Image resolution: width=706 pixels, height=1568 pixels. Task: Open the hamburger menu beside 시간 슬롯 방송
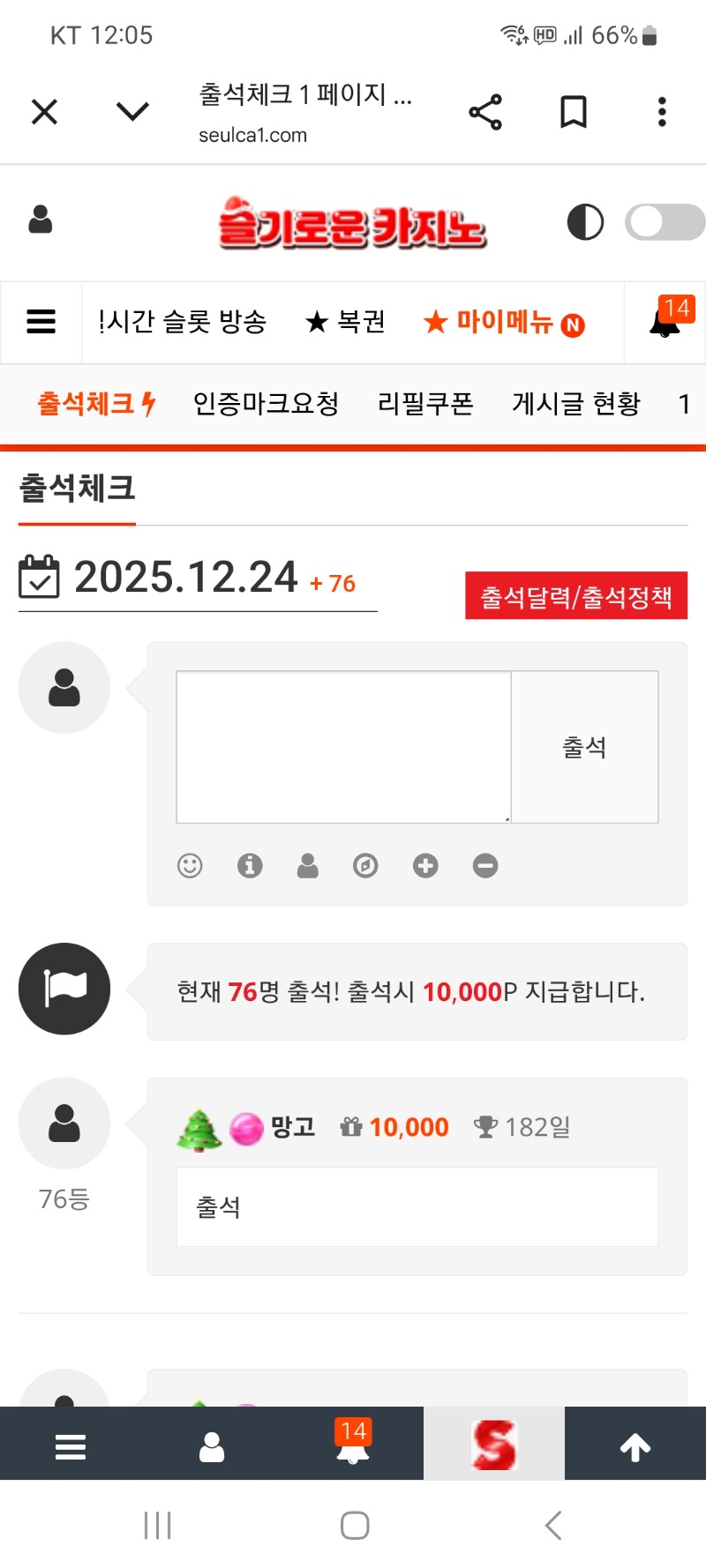click(41, 322)
